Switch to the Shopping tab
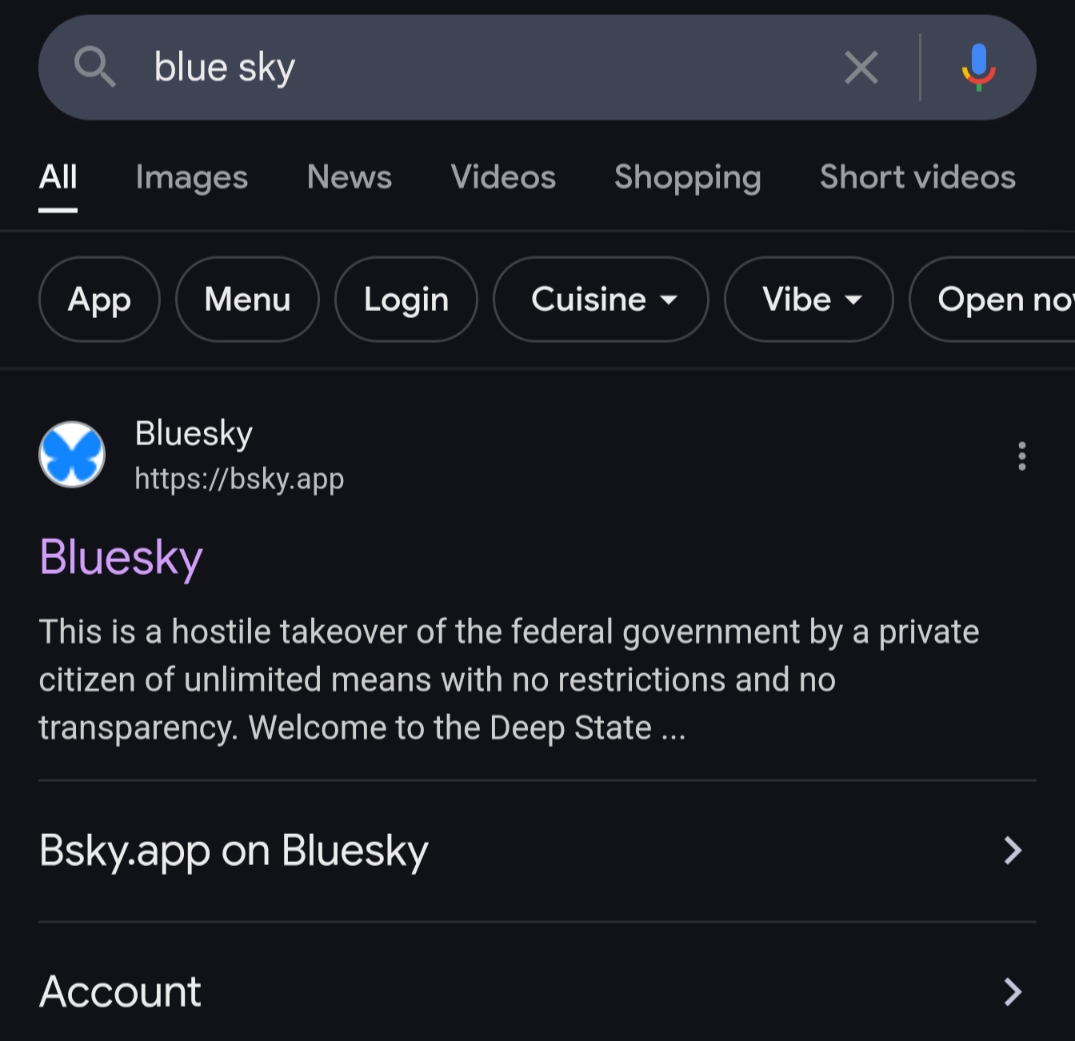The image size is (1075, 1041). (x=687, y=177)
